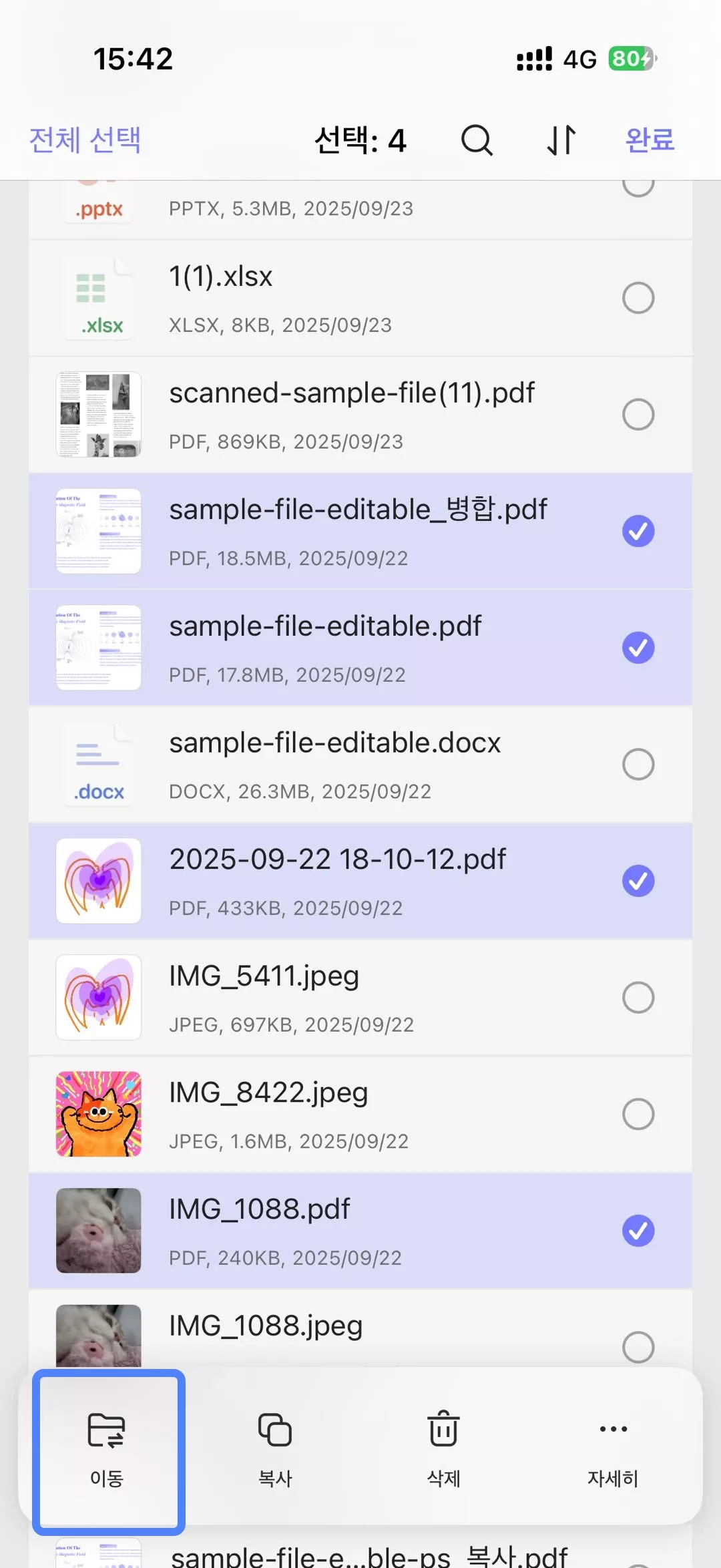Deselect 2025-09-22 18-10-12.pdf
Screen dimensions: 721x1568
pyautogui.click(x=638, y=881)
